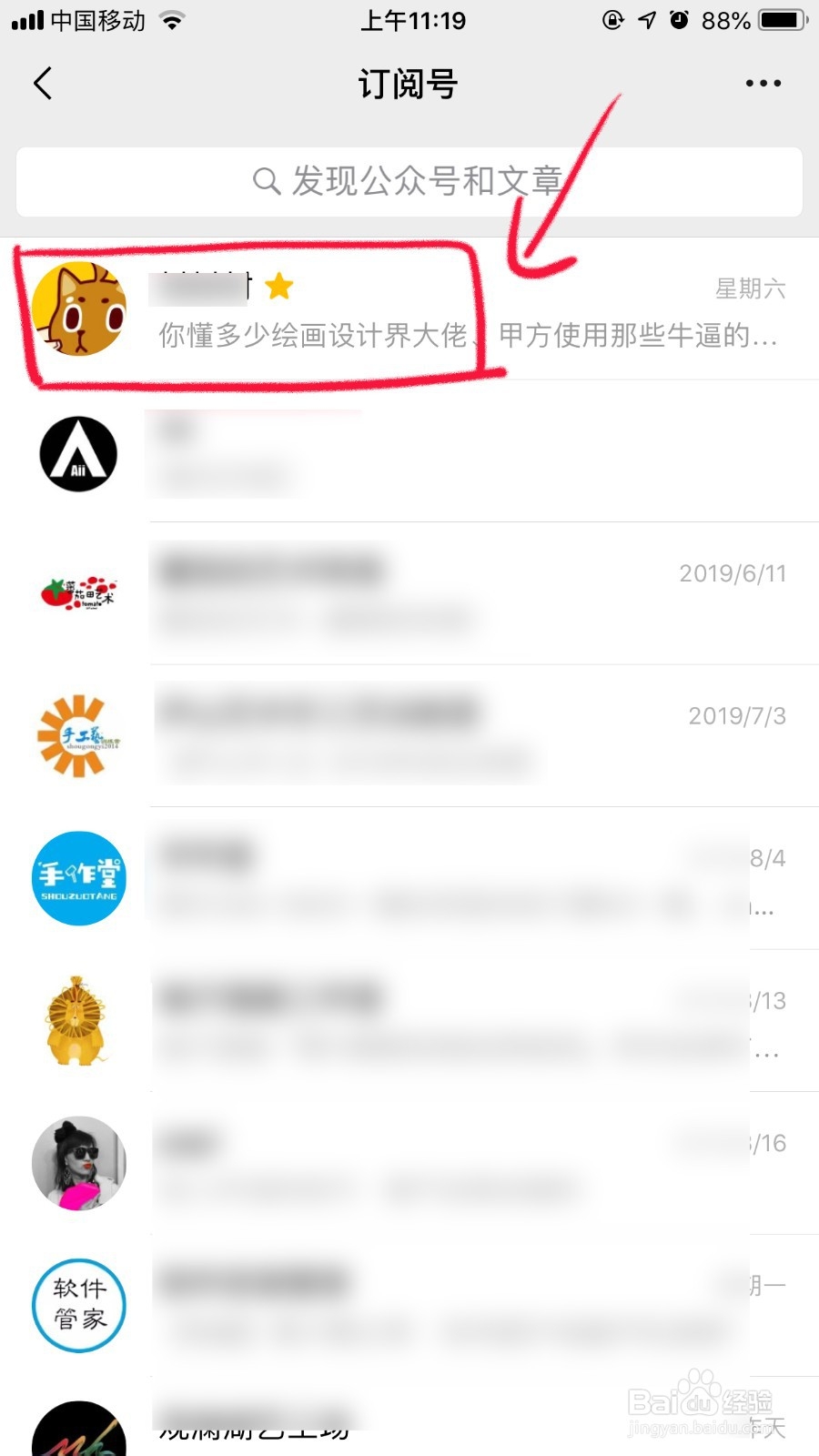
Task: Open the three-dot more options menu
Action: point(763,82)
